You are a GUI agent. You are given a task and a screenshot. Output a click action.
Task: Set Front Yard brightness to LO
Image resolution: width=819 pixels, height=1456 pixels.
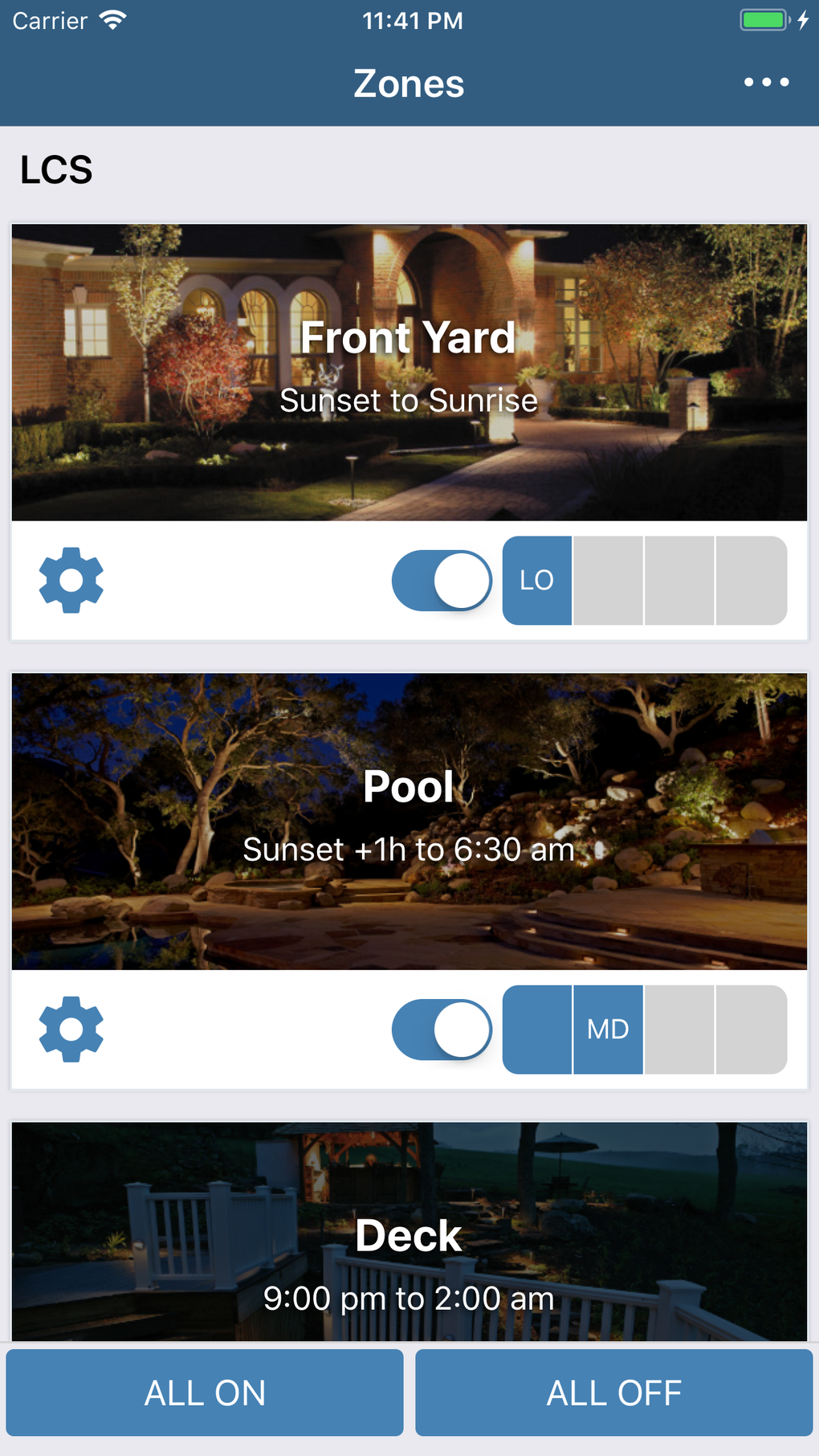[x=537, y=580]
